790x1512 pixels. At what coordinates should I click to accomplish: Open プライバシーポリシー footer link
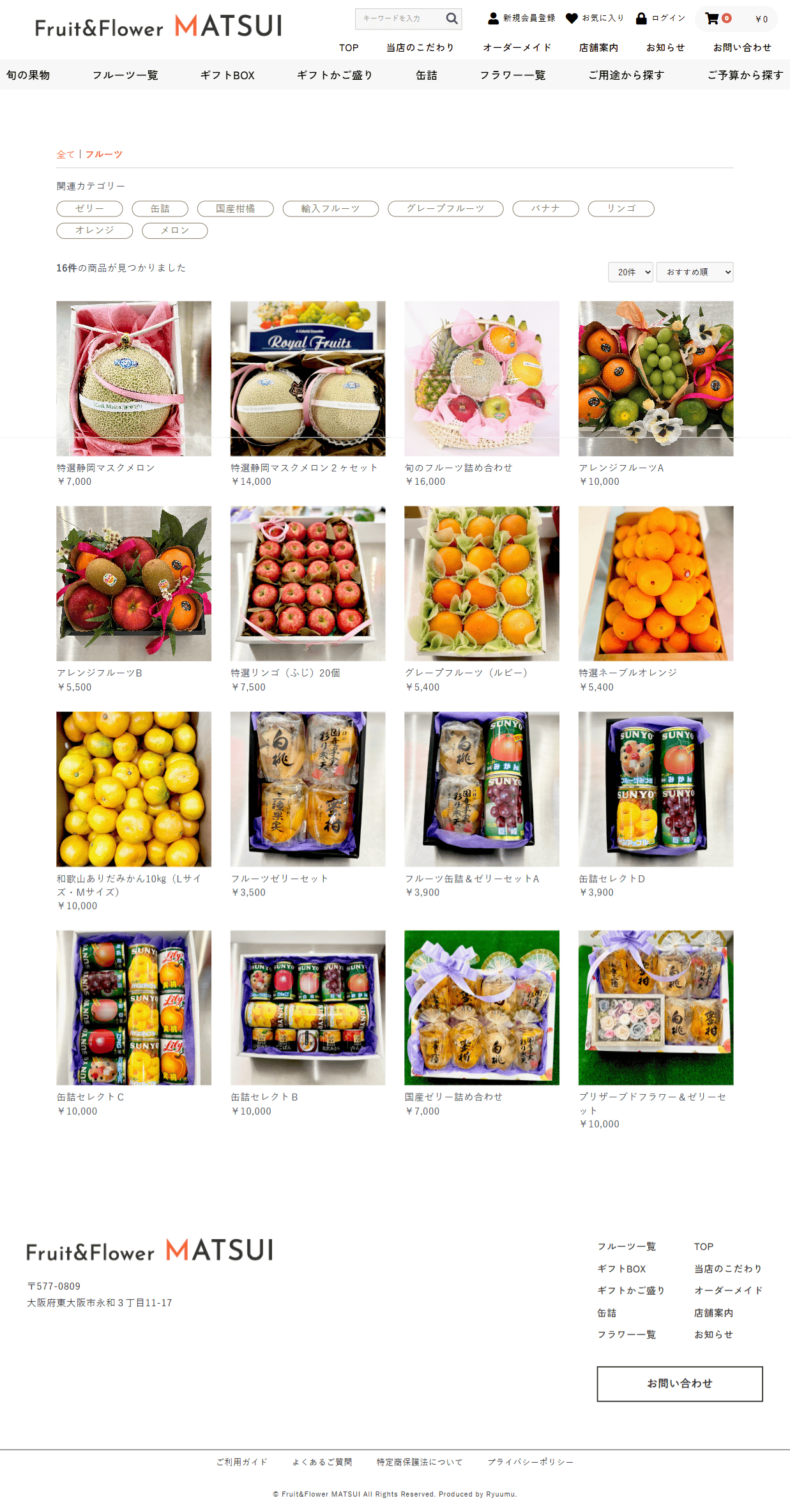(x=530, y=1462)
